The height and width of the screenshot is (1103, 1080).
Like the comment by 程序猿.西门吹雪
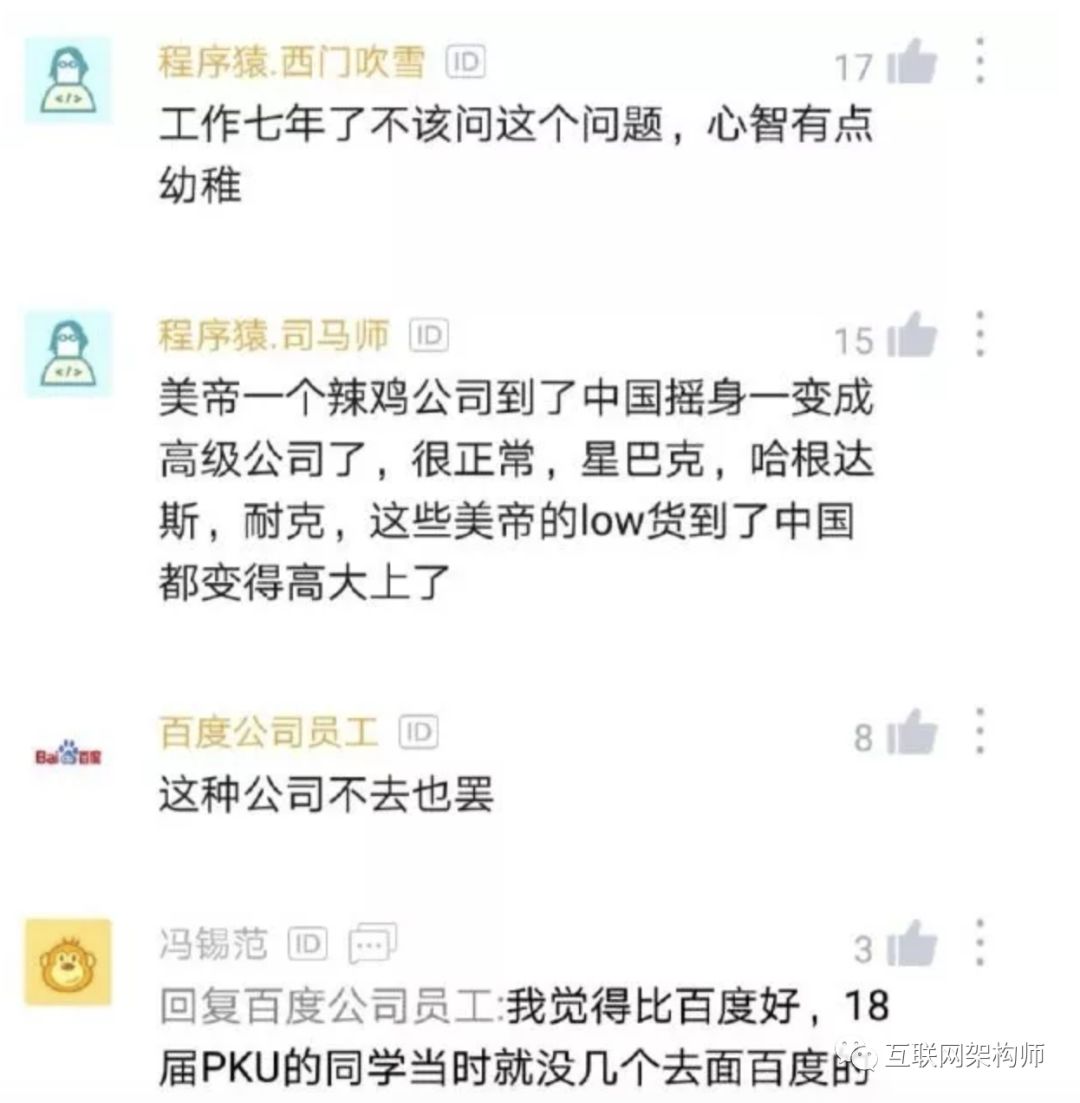(910, 62)
